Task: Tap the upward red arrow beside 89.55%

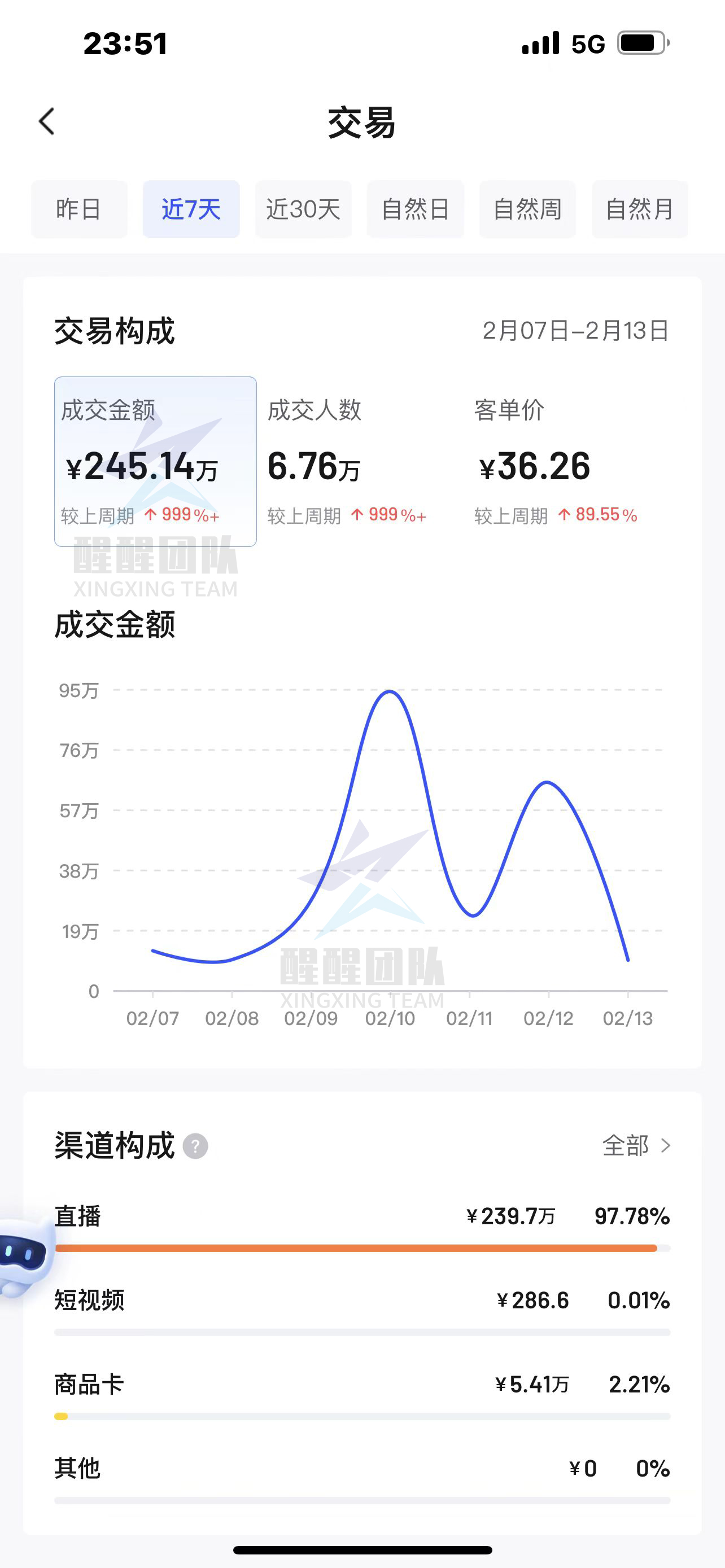Action: (x=566, y=514)
